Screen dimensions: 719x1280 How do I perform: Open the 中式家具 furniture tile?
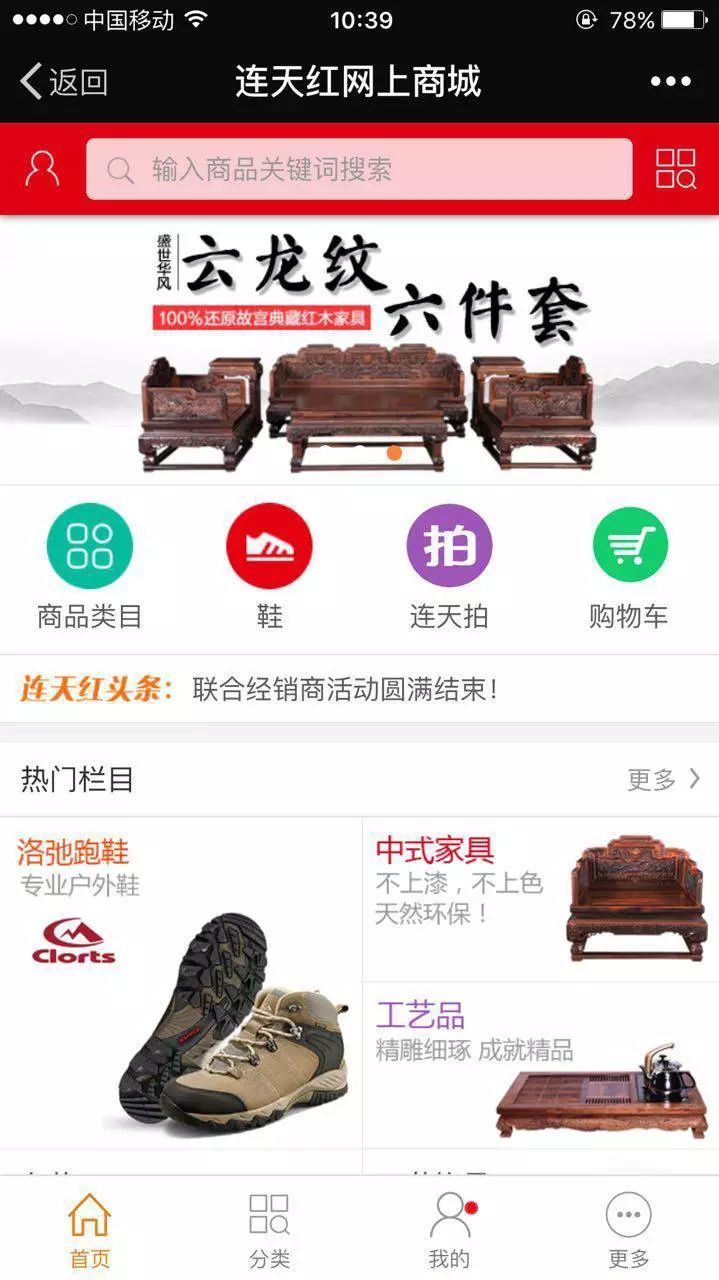(540, 898)
